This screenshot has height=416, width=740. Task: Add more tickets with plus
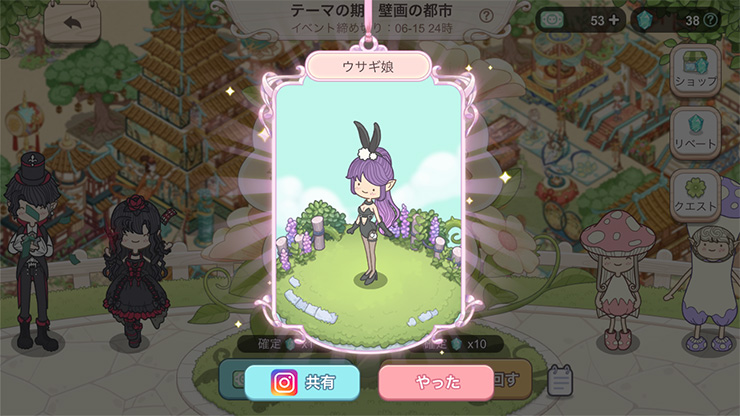point(612,19)
